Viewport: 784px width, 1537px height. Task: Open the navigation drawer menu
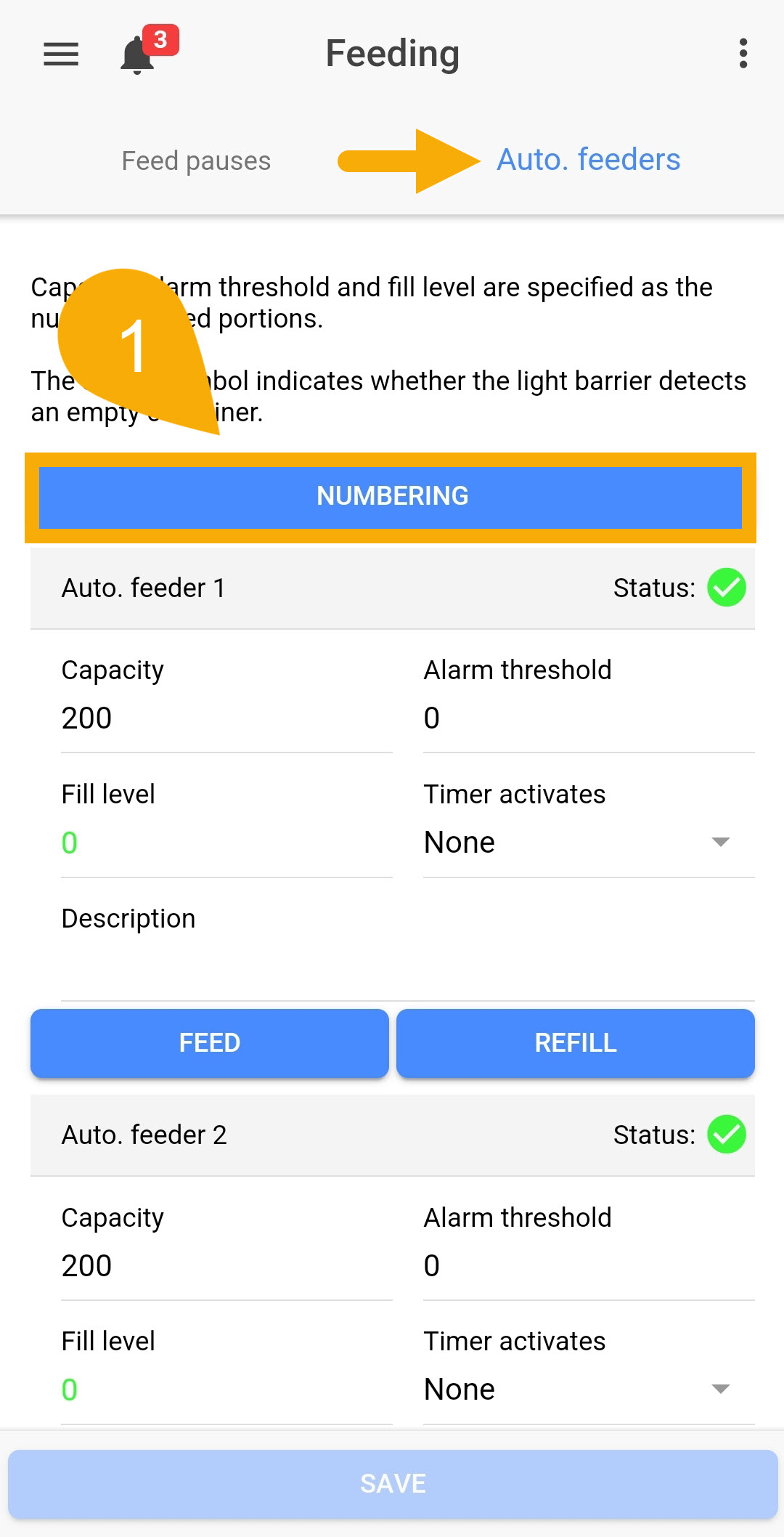[x=61, y=54]
